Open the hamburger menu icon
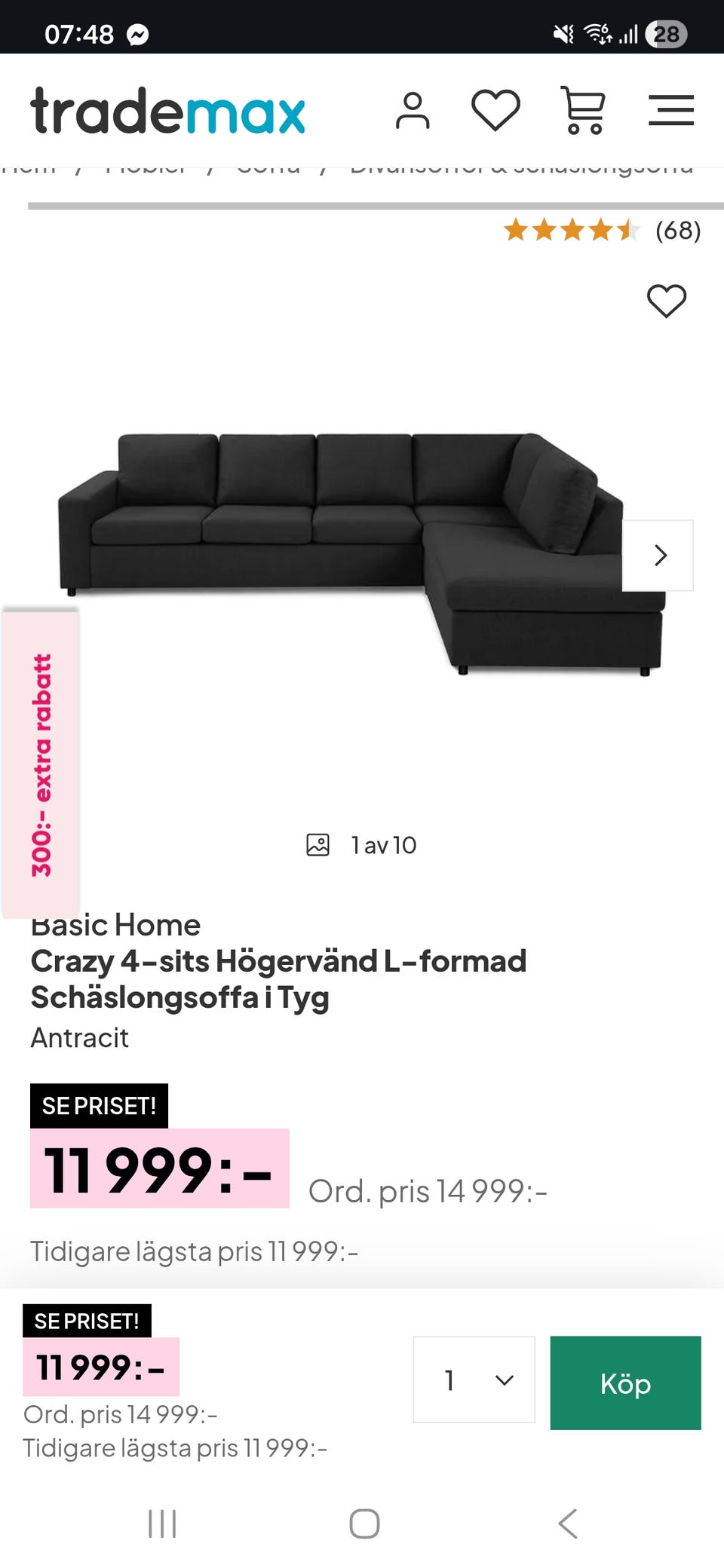The height and width of the screenshot is (1568, 724). pyautogui.click(x=671, y=110)
